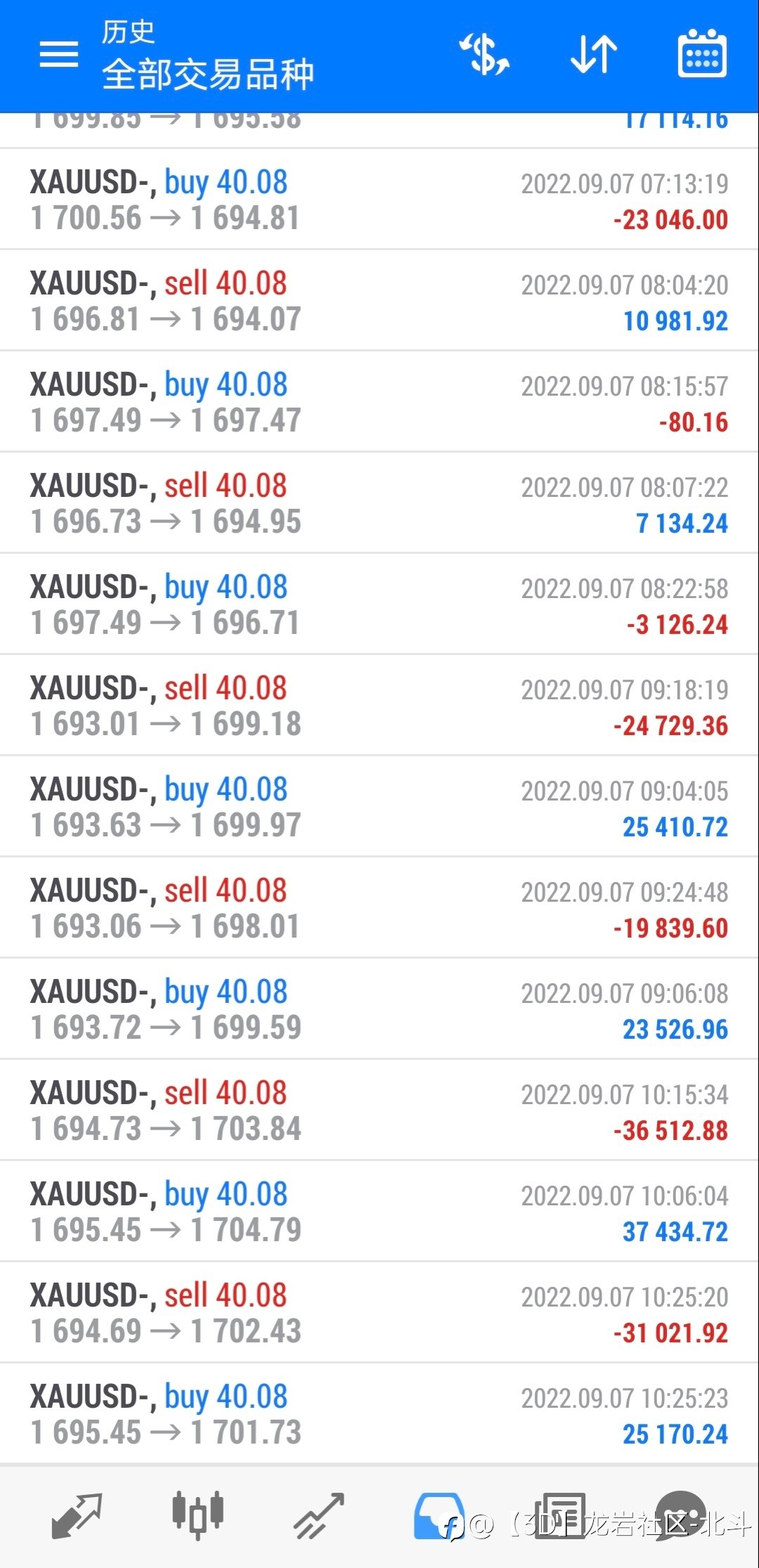The width and height of the screenshot is (759, 1568).
Task: Open the symbol filter dollar icon
Action: (x=484, y=55)
